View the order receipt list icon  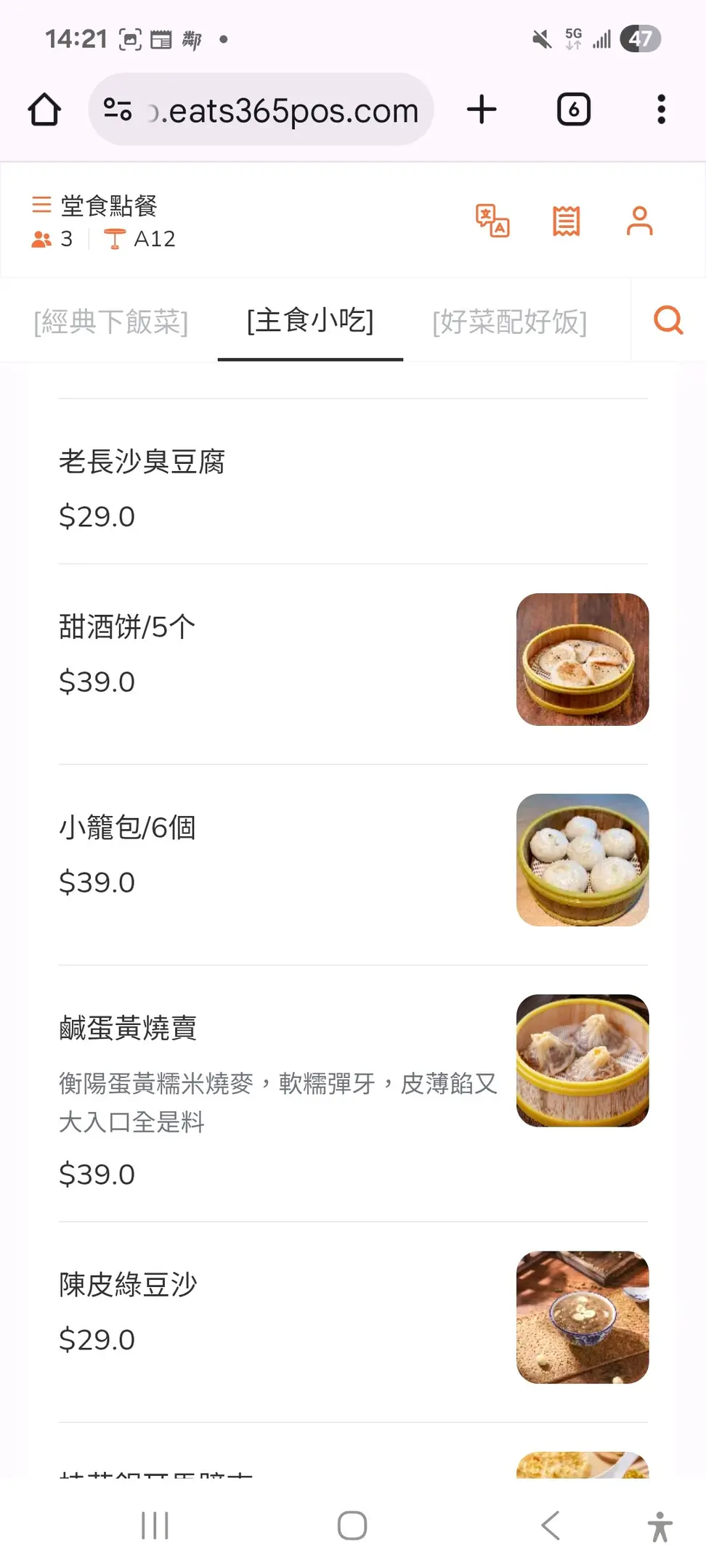pyautogui.click(x=567, y=221)
